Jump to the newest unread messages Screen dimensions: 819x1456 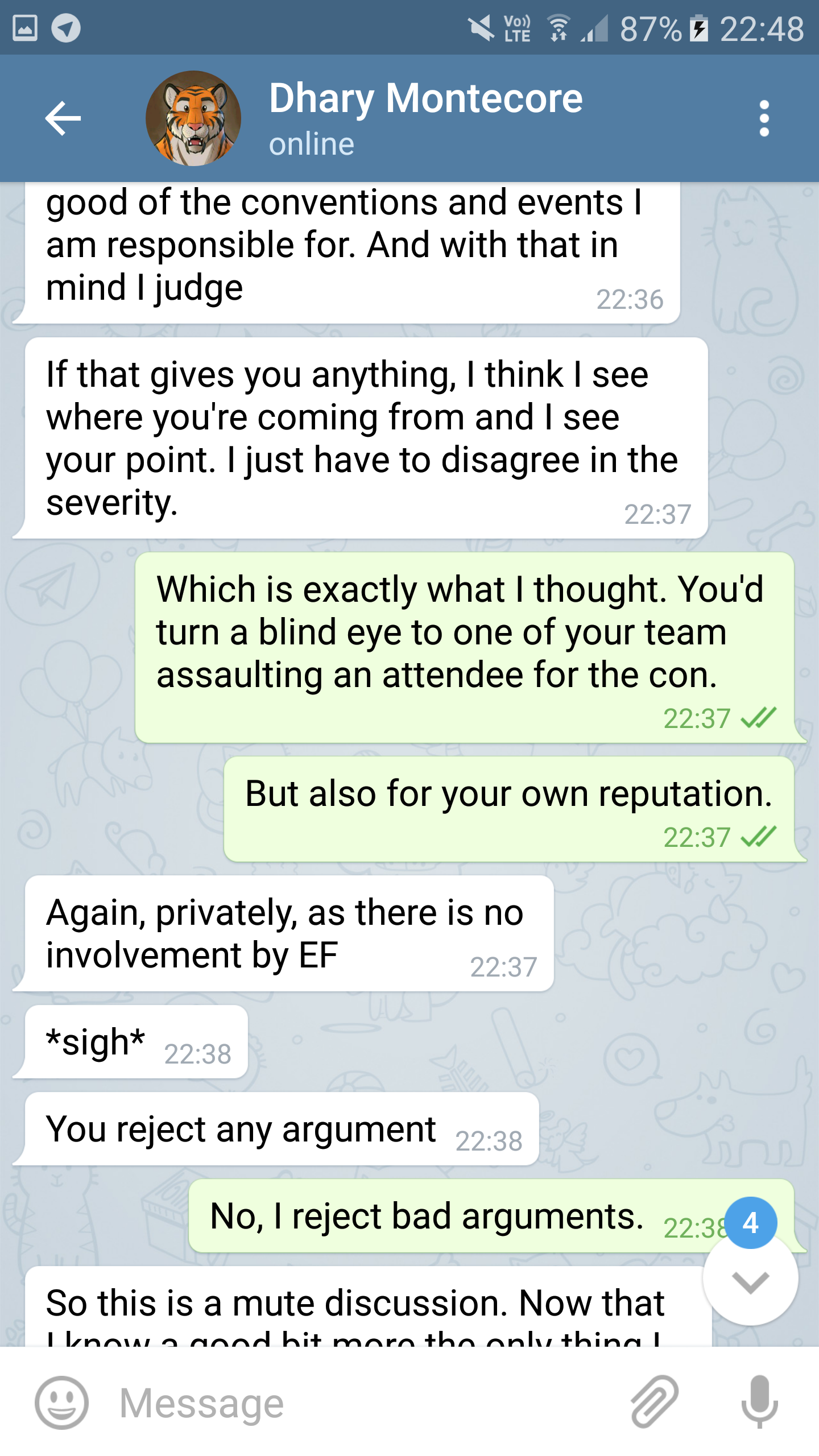click(750, 1280)
